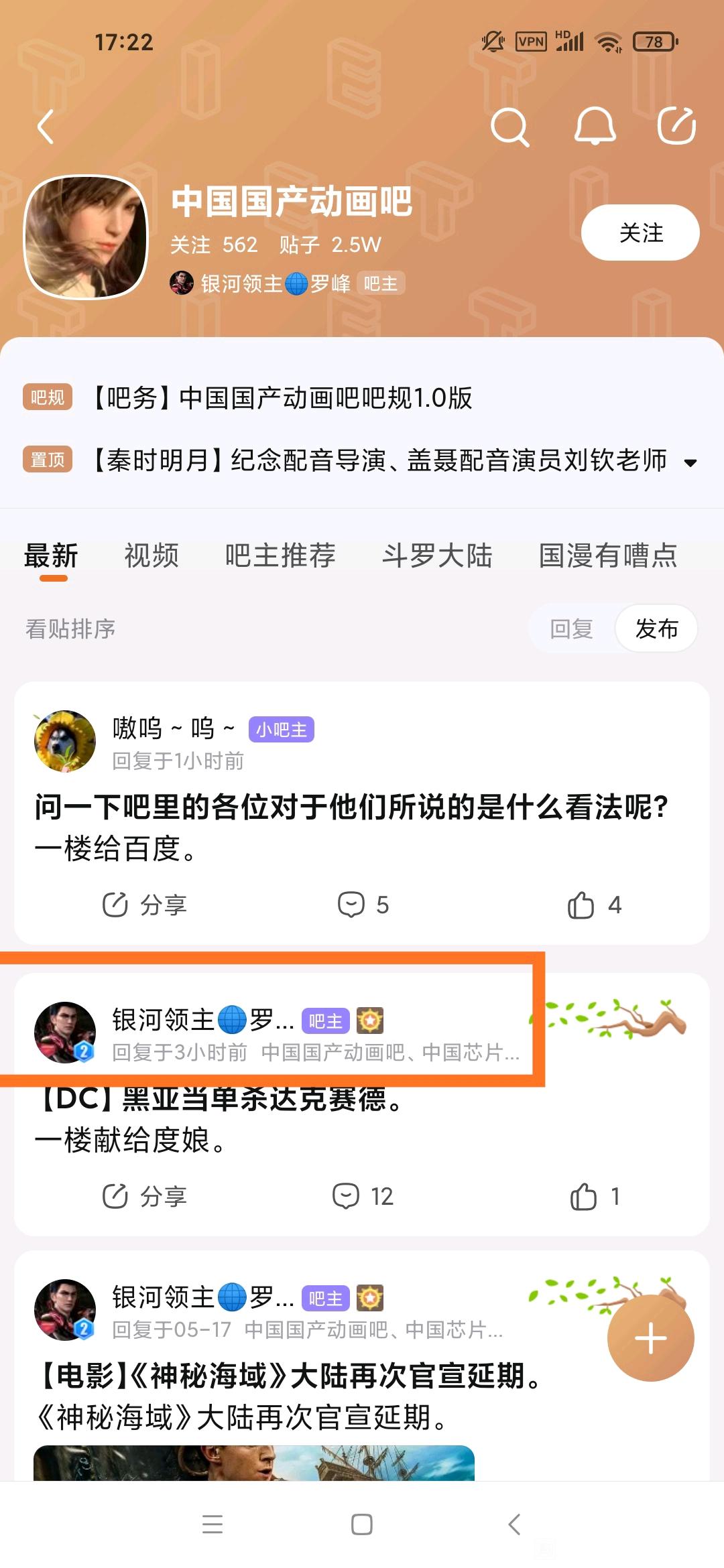Share the post by 嗷呜~呜~
Image resolution: width=724 pixels, height=1568 pixels.
[144, 905]
